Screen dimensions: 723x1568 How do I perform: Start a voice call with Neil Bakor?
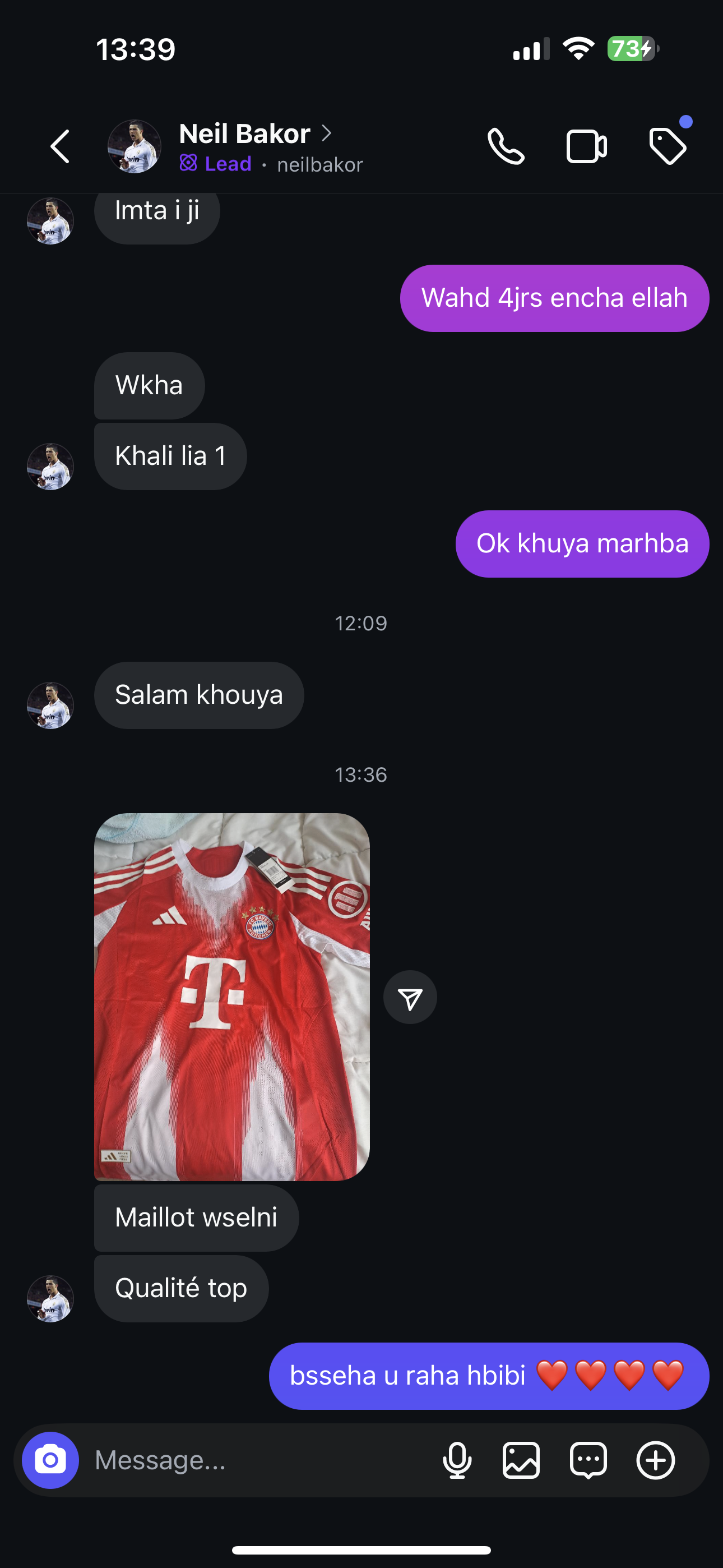(506, 147)
